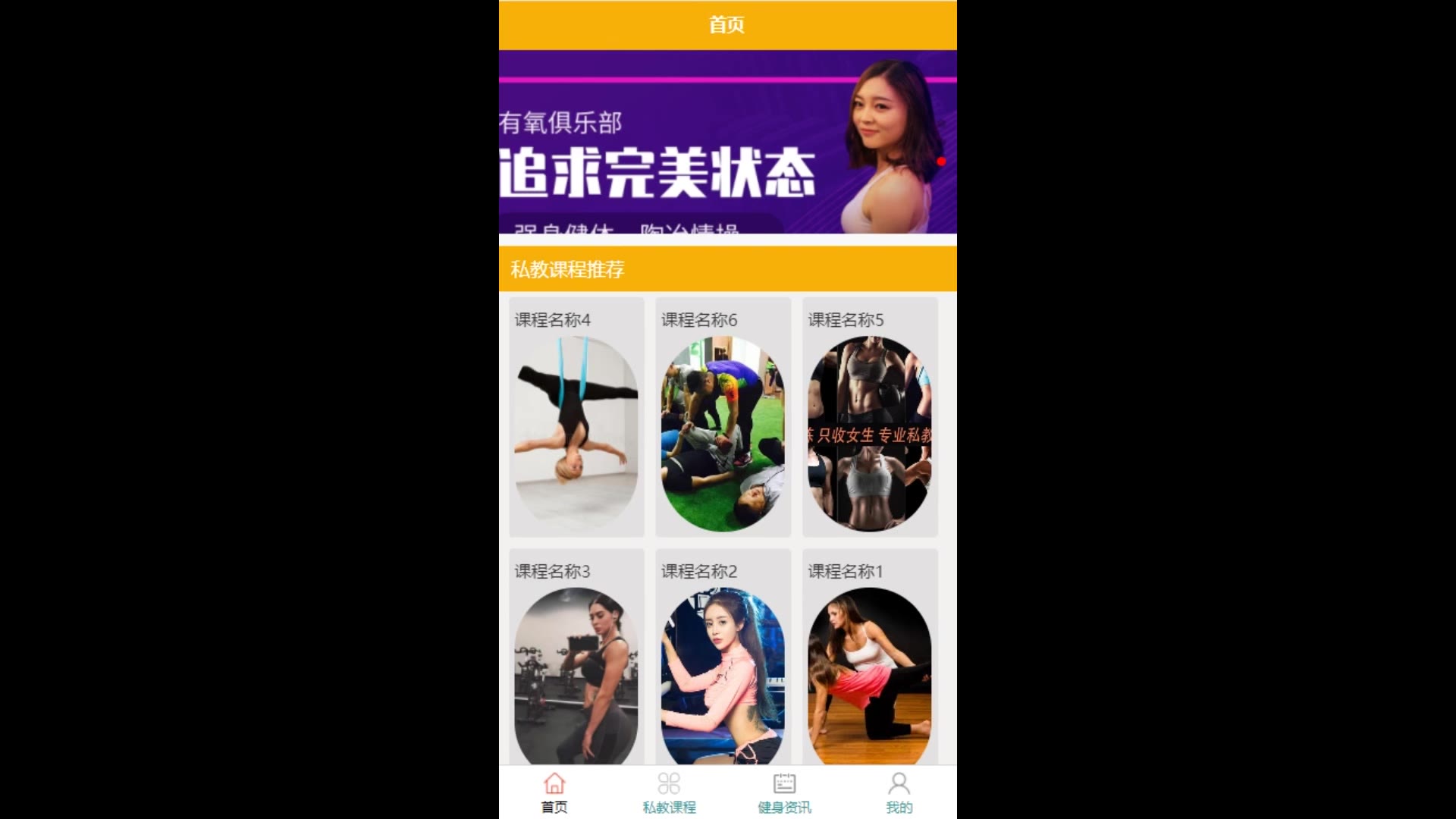Switch to the 私教课程 tab

pyautogui.click(x=669, y=792)
